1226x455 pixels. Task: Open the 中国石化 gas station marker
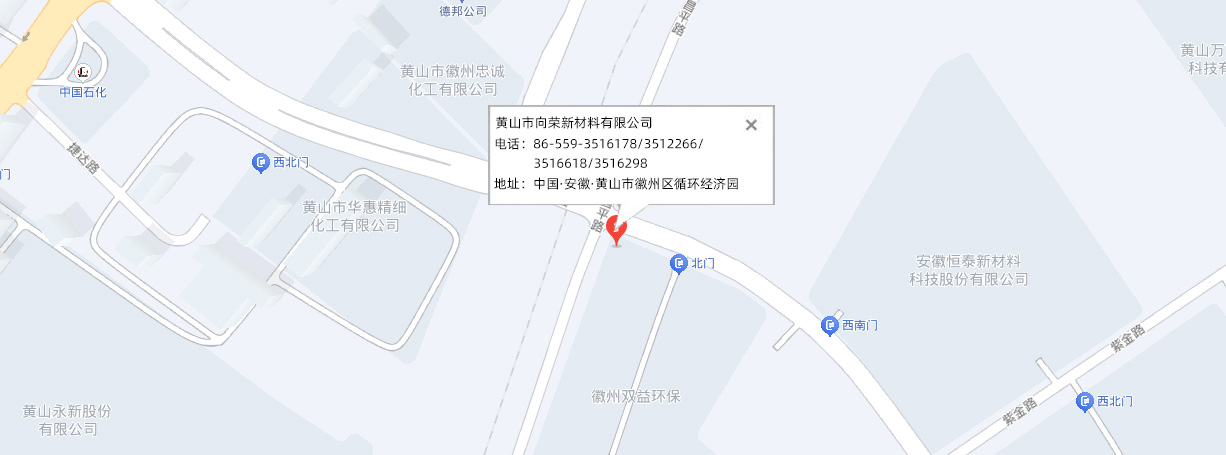[83, 72]
